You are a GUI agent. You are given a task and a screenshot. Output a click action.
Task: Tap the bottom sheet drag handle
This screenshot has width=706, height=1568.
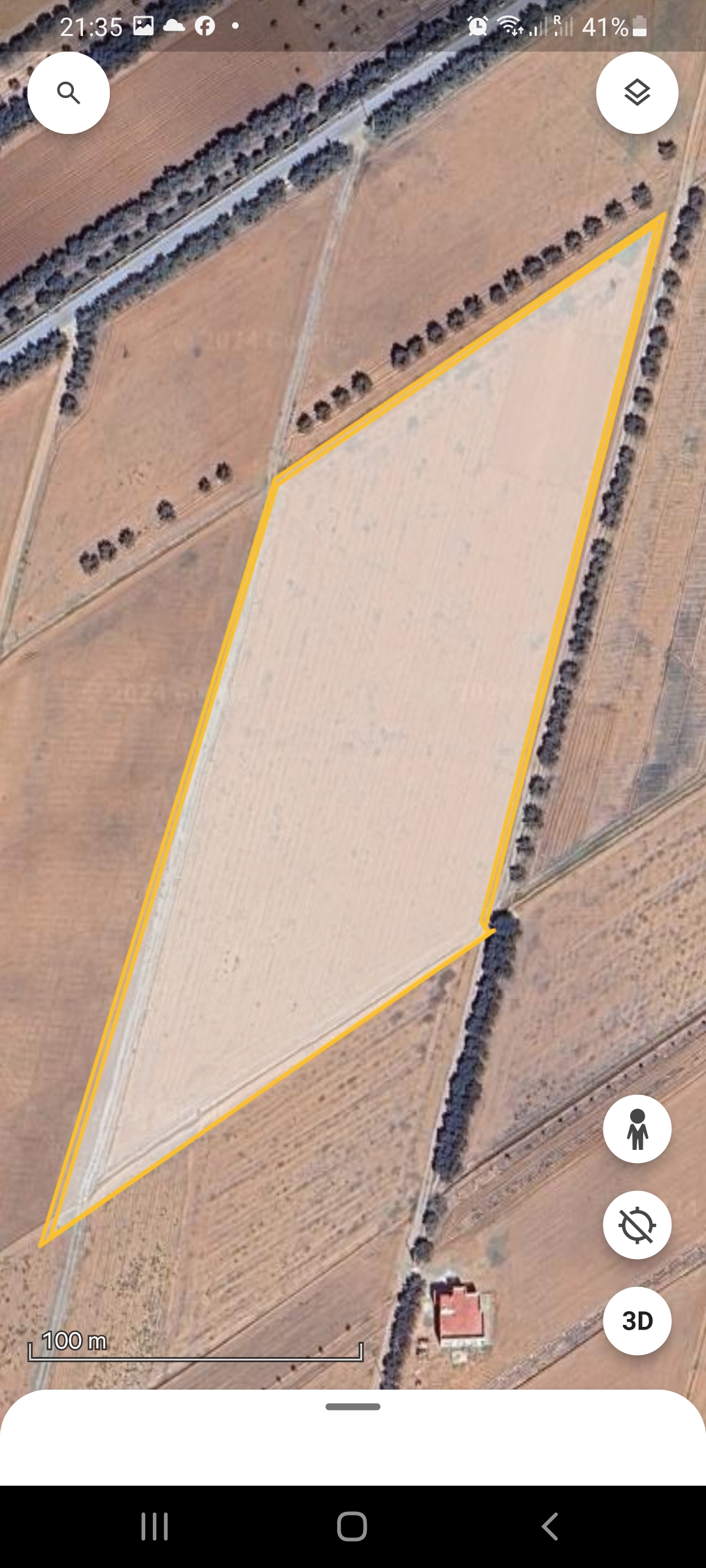tap(353, 1406)
